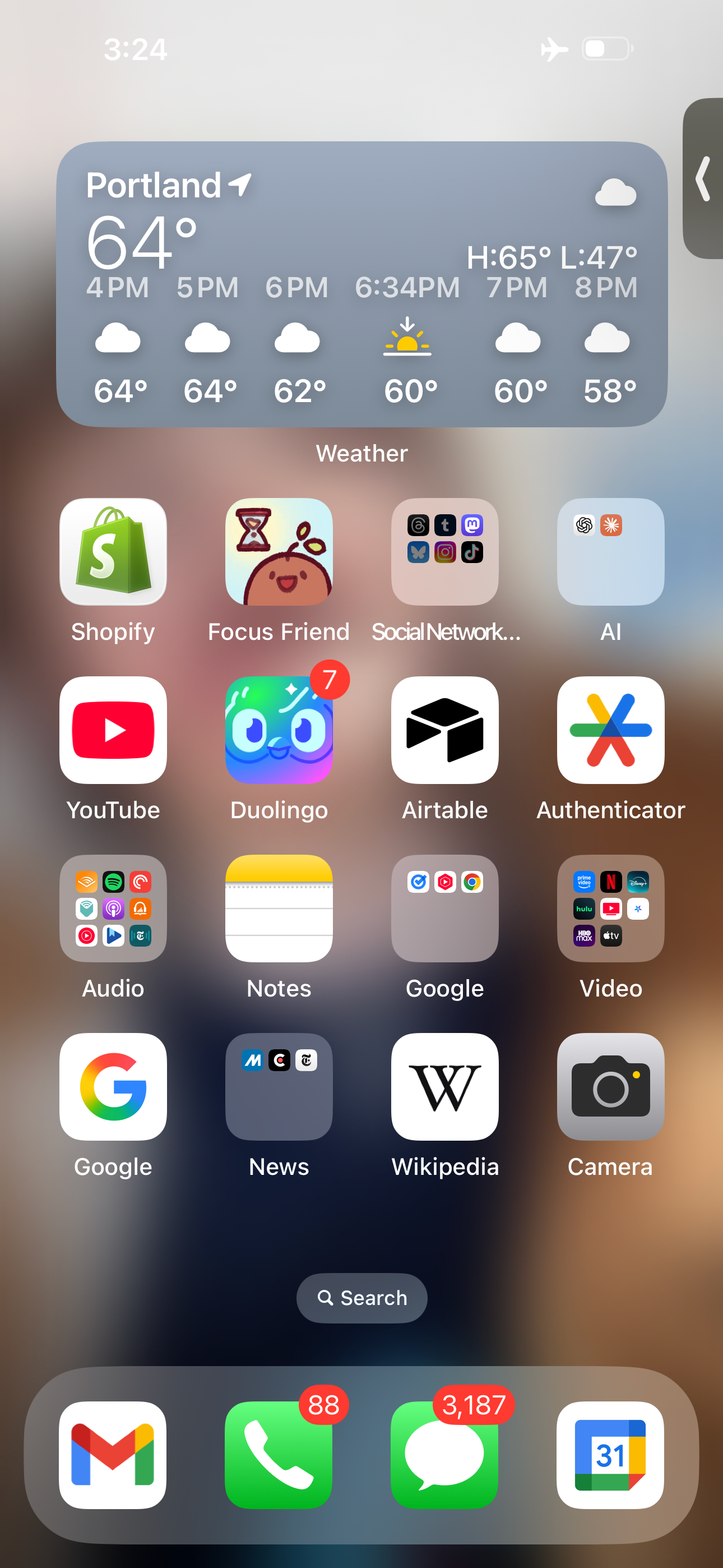Launch the Notes app
Screen dimensions: 723x1568
click(279, 908)
